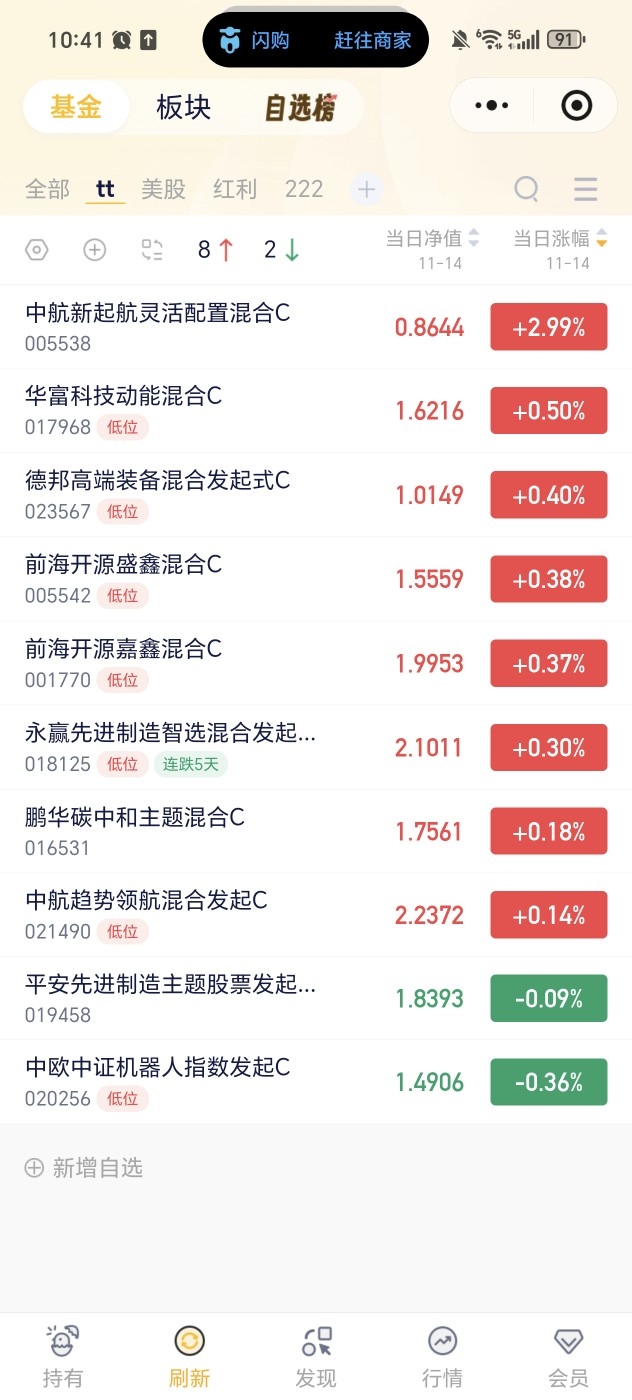Open the 行情 bottom tab
Screen dimensions: 632x1400
tap(442, 1356)
